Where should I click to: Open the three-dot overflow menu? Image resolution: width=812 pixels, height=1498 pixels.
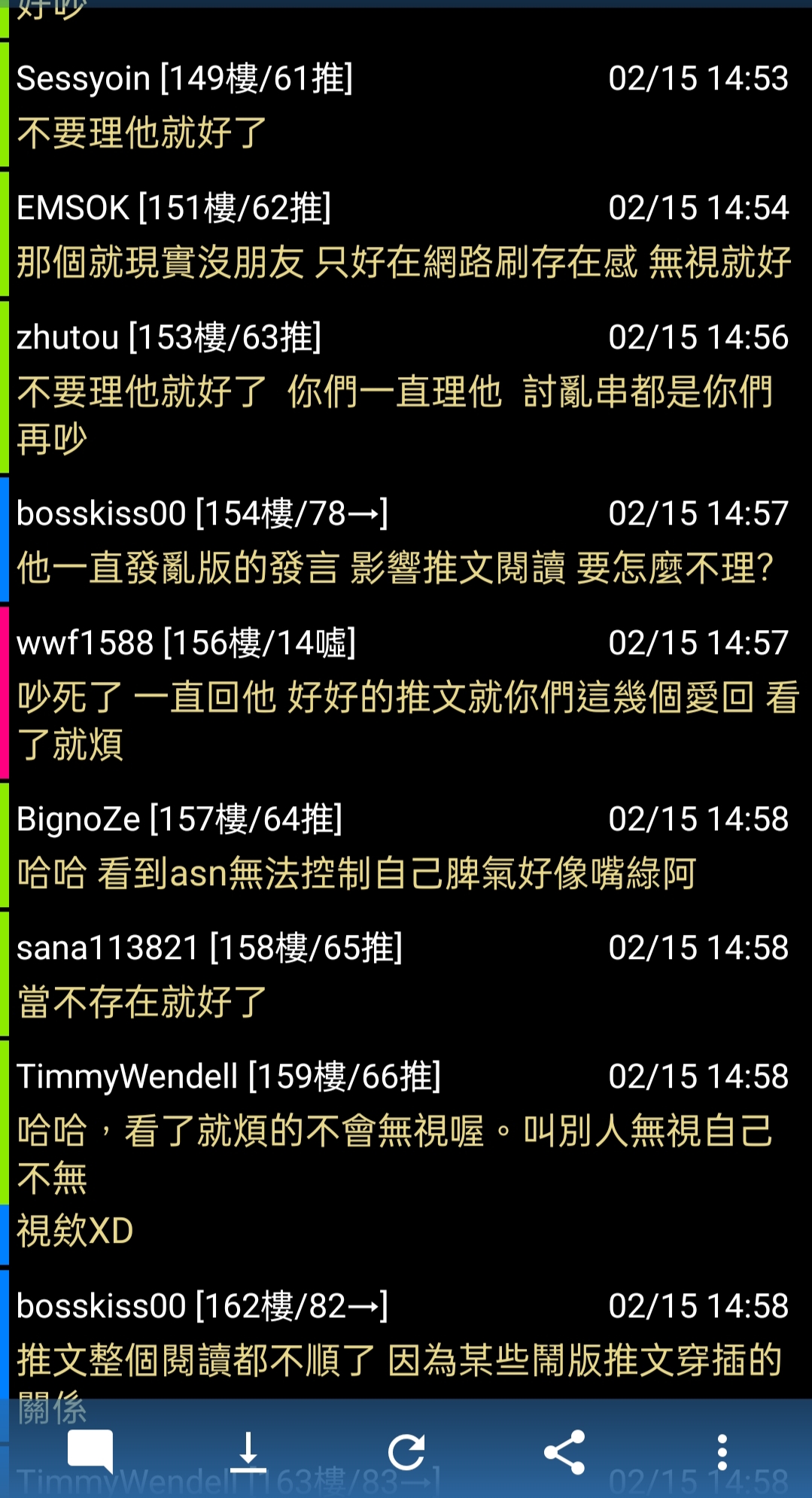click(x=722, y=1451)
